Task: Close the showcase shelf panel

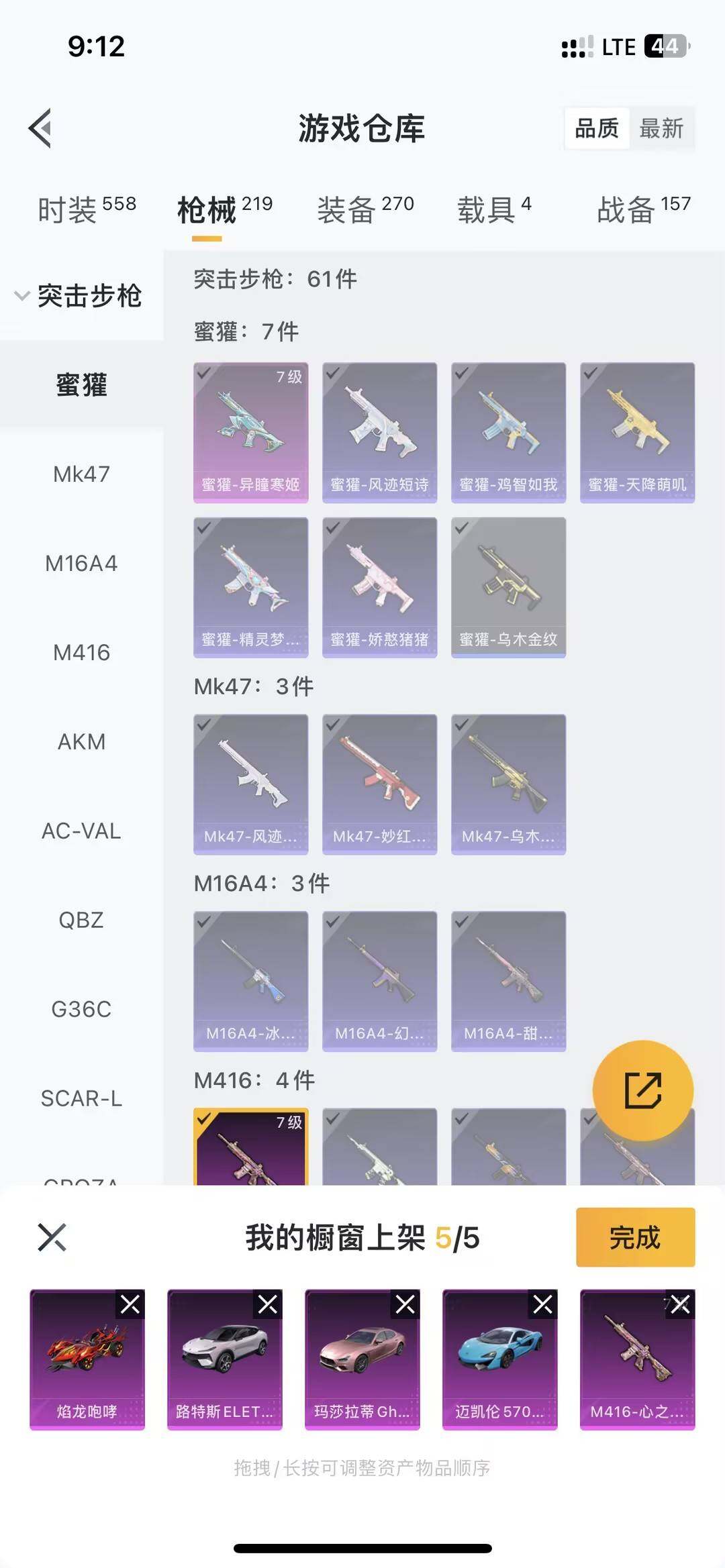Action: [52, 1237]
